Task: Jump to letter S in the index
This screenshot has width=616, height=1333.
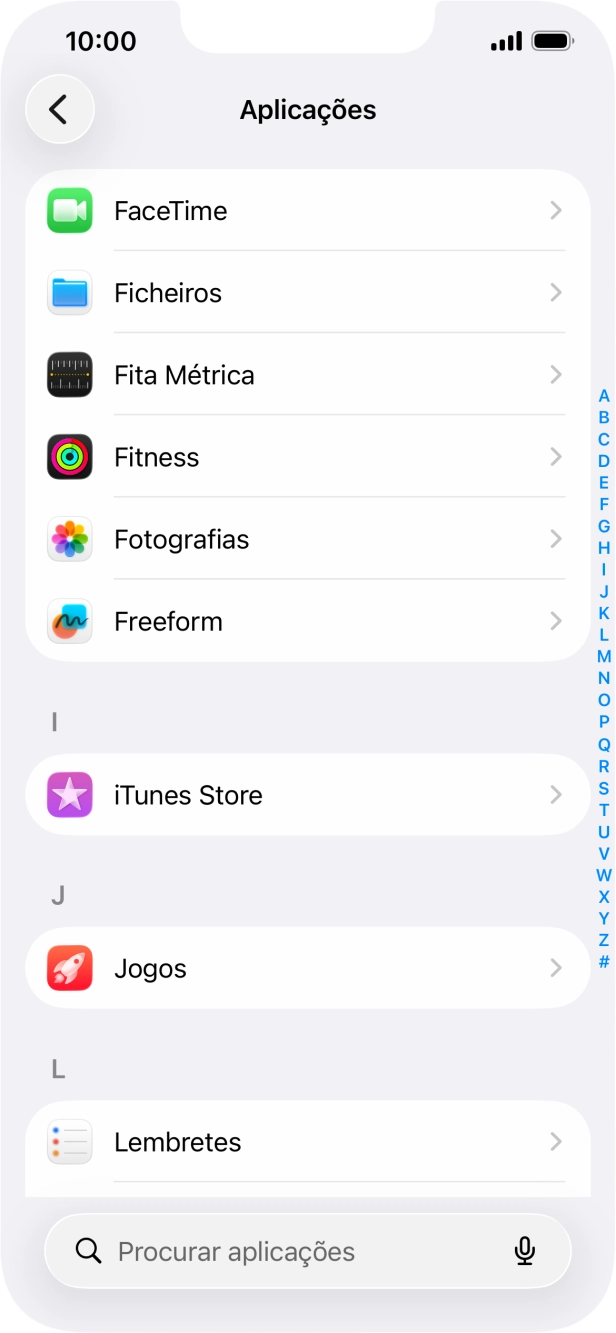Action: click(x=604, y=788)
